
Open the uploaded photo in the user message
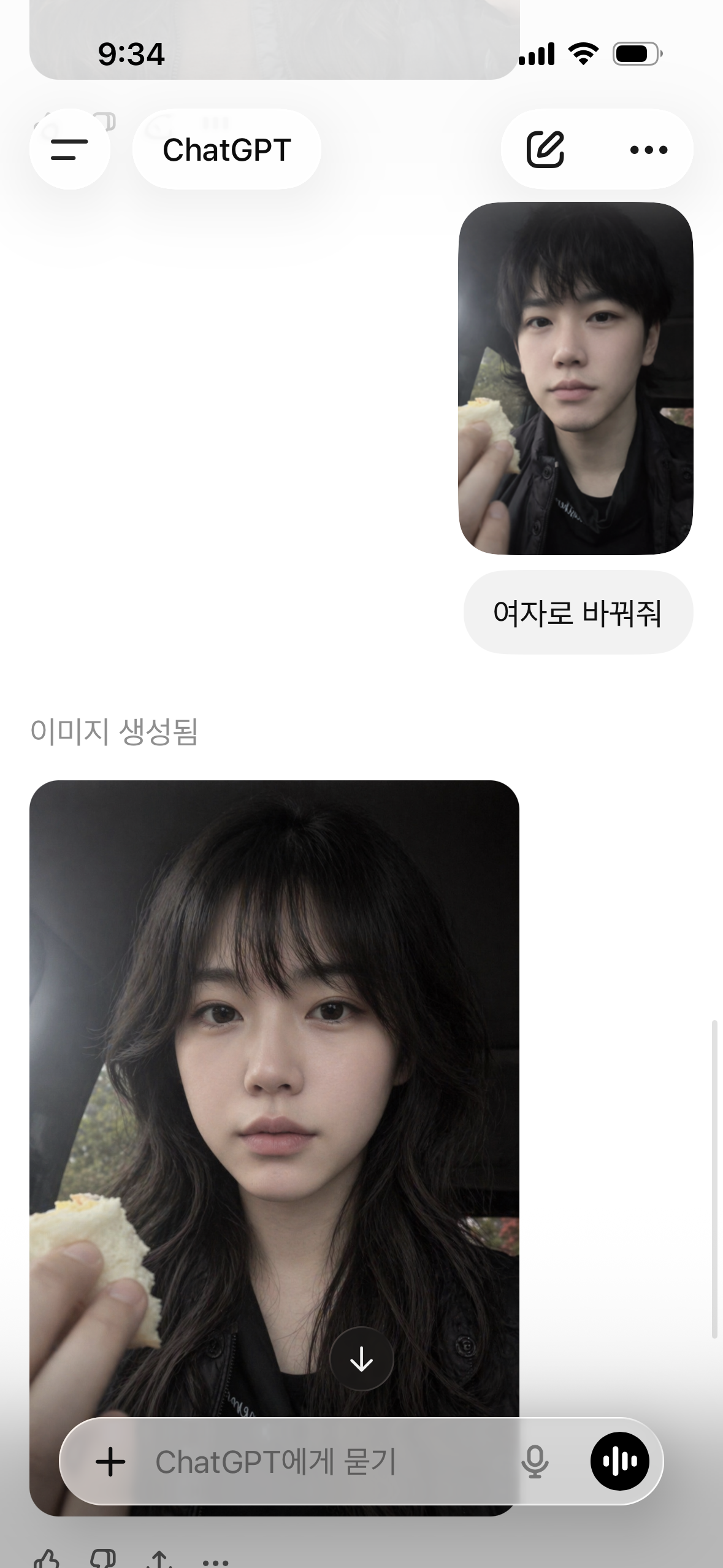(575, 378)
